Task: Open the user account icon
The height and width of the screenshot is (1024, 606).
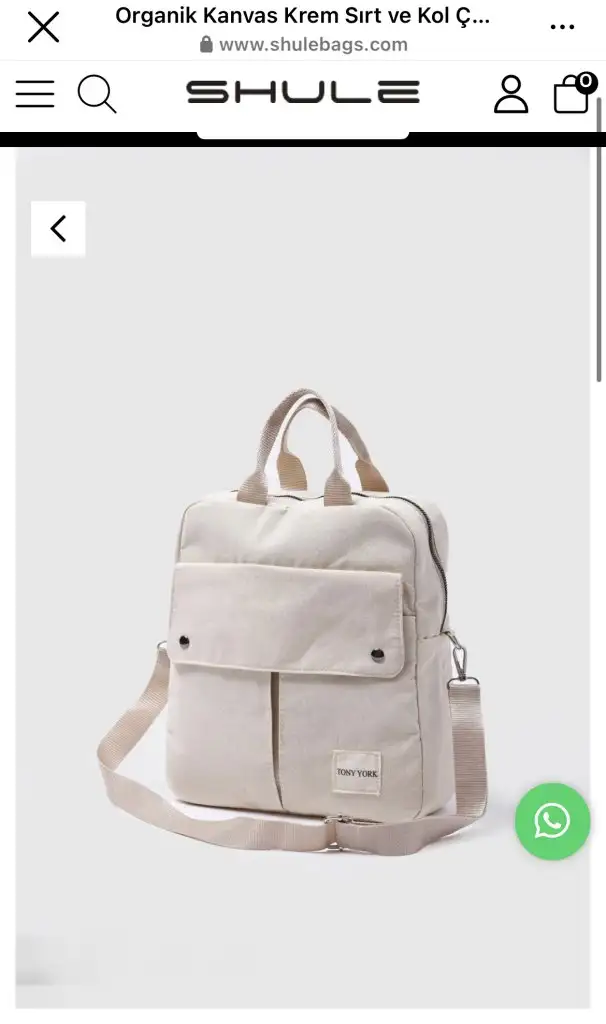Action: coord(511,94)
